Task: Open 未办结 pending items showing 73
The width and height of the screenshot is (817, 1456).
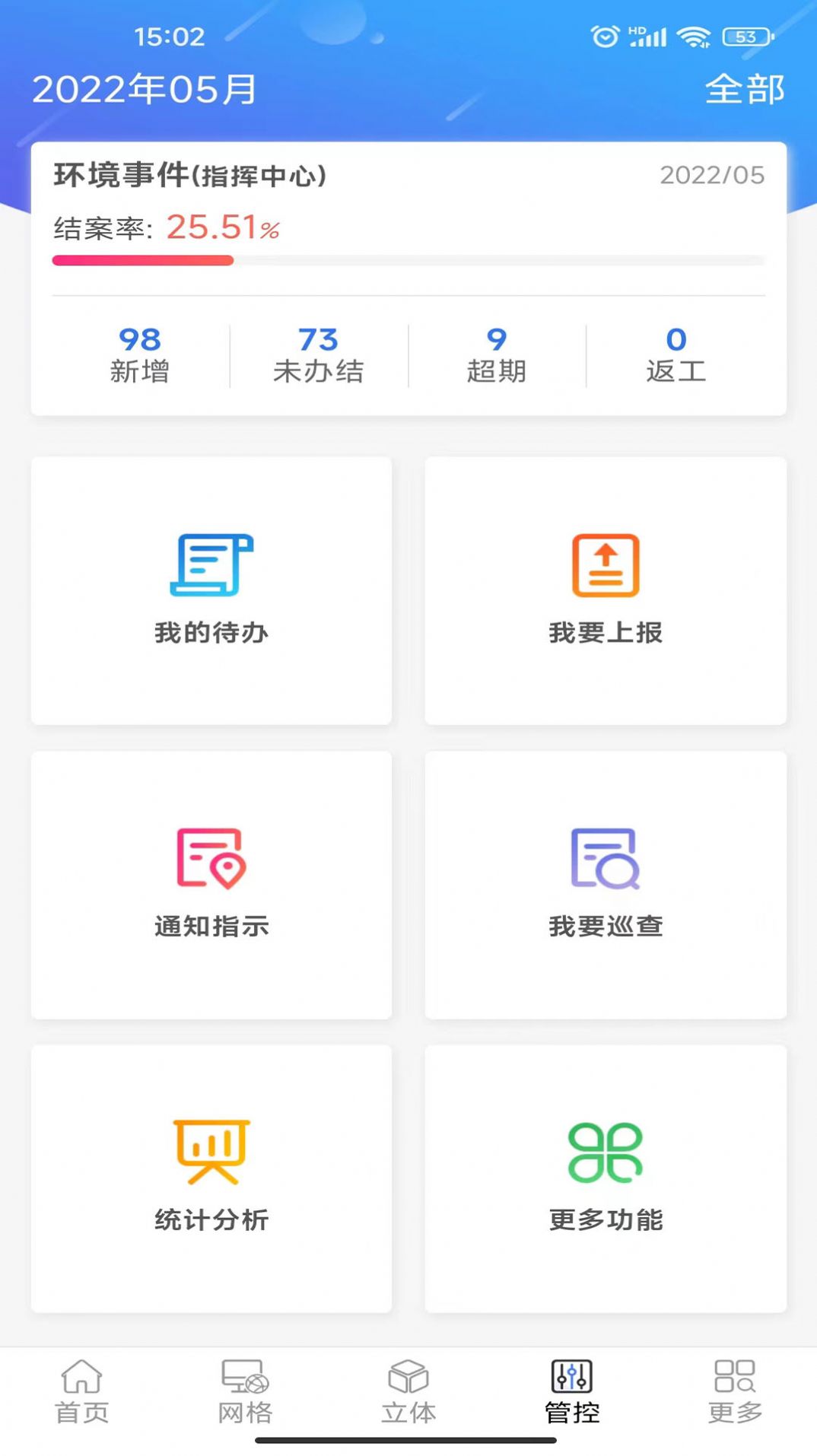Action: pos(319,354)
